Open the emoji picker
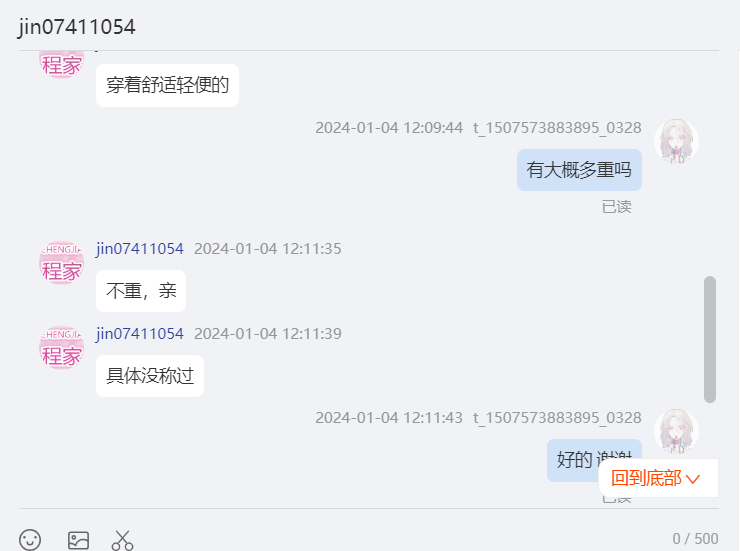 pos(31,540)
